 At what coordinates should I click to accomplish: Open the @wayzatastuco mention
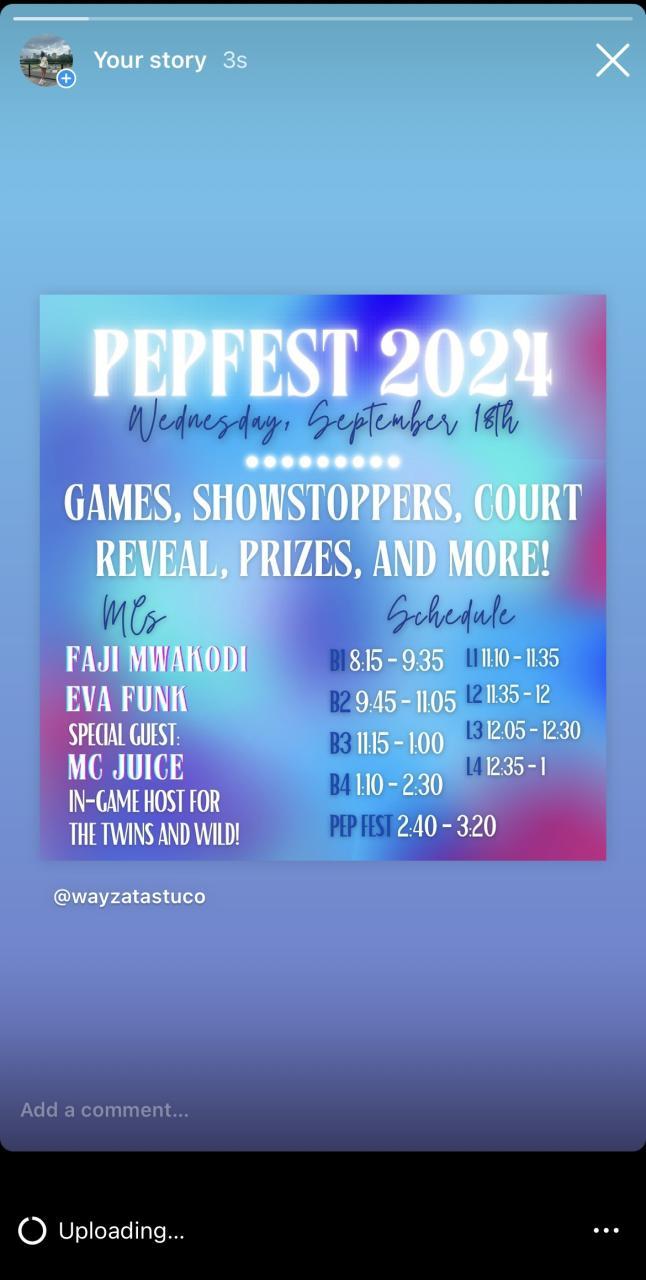tap(129, 897)
